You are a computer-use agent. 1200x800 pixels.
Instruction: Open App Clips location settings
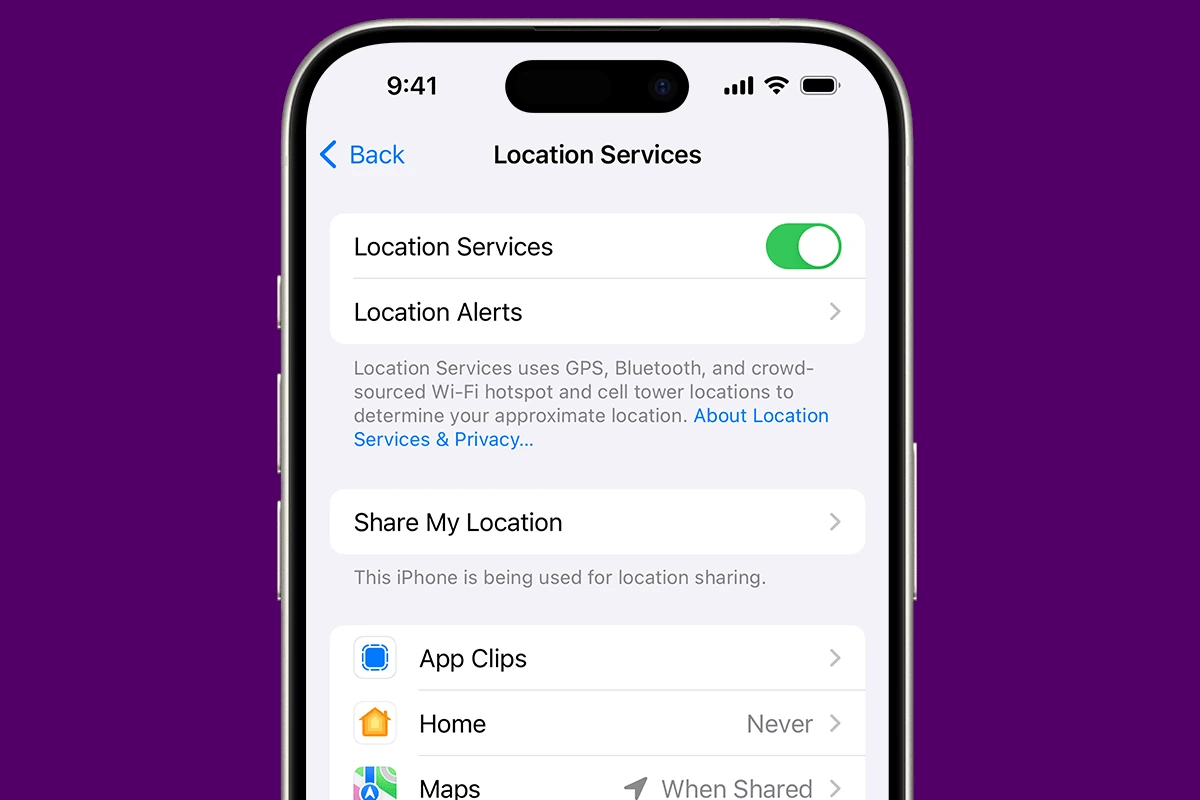pos(597,658)
